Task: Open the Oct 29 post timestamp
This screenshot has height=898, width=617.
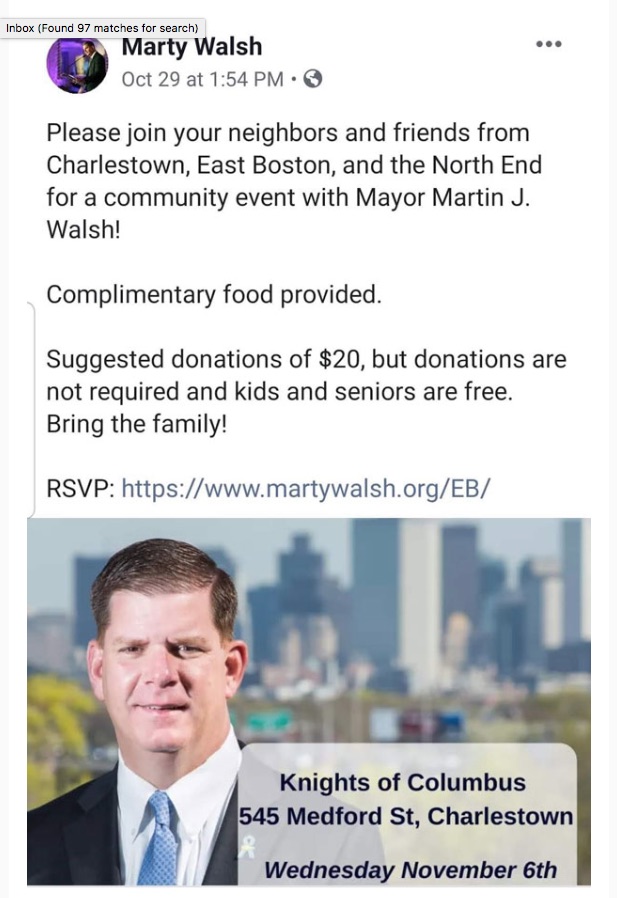Action: (x=202, y=79)
